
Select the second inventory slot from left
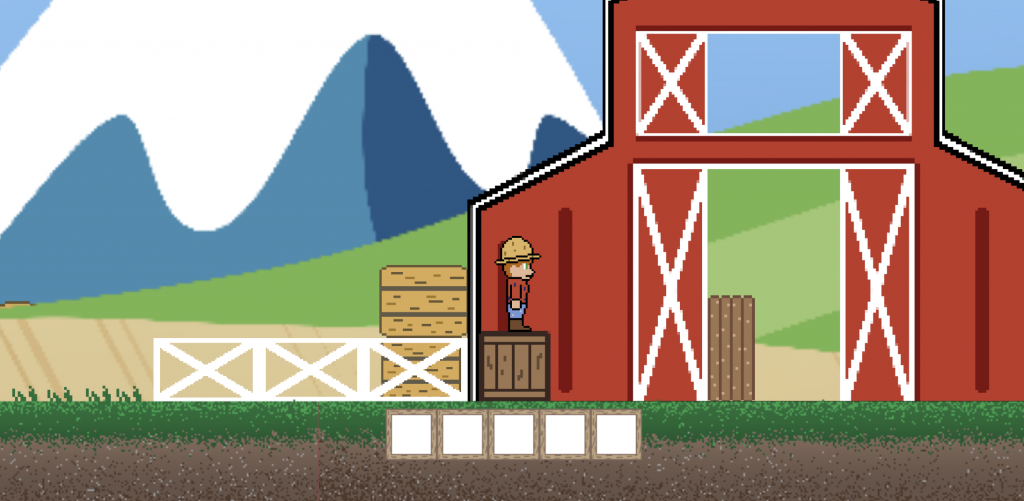[463, 435]
